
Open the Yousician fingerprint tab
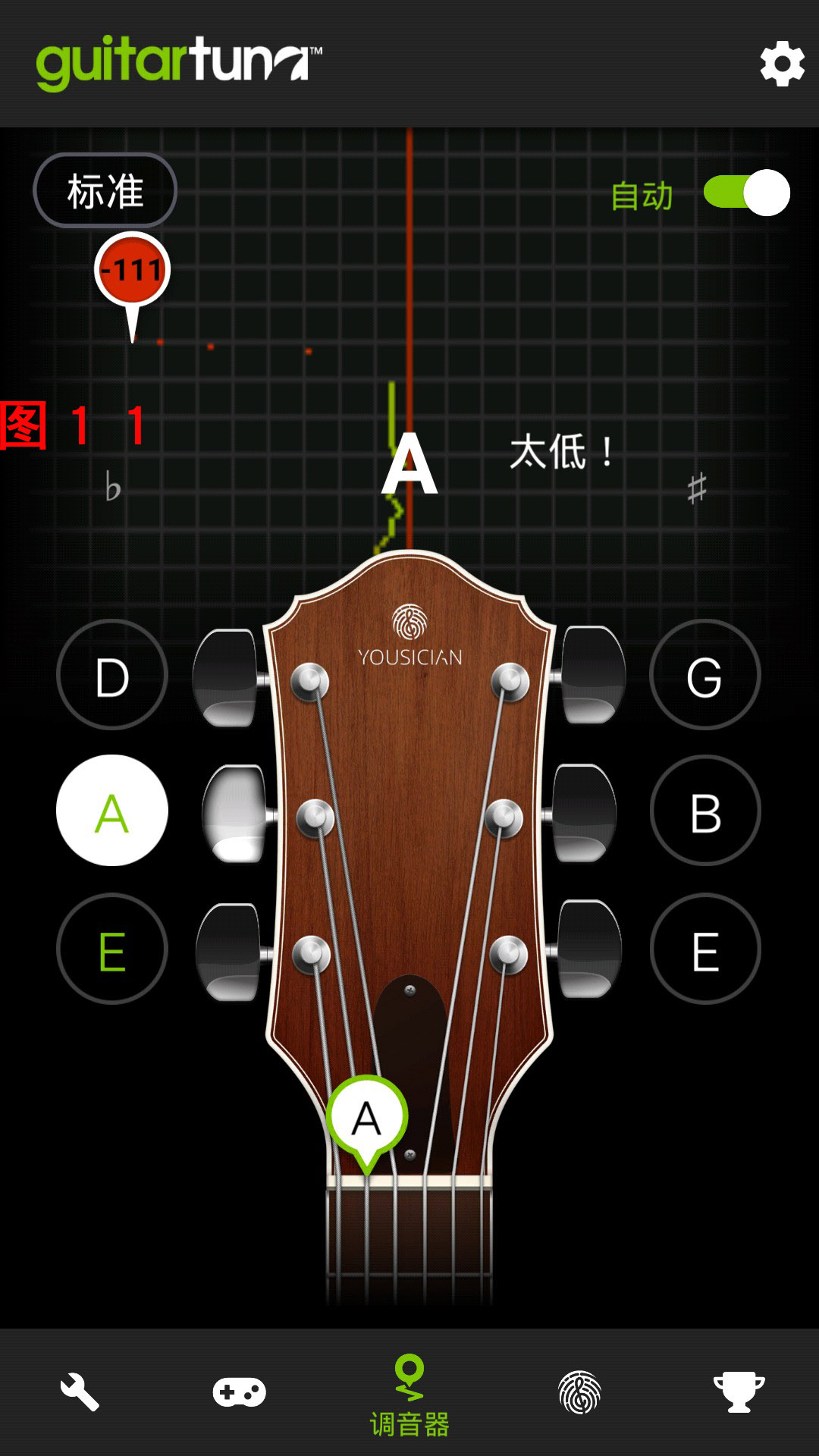coord(580,1392)
